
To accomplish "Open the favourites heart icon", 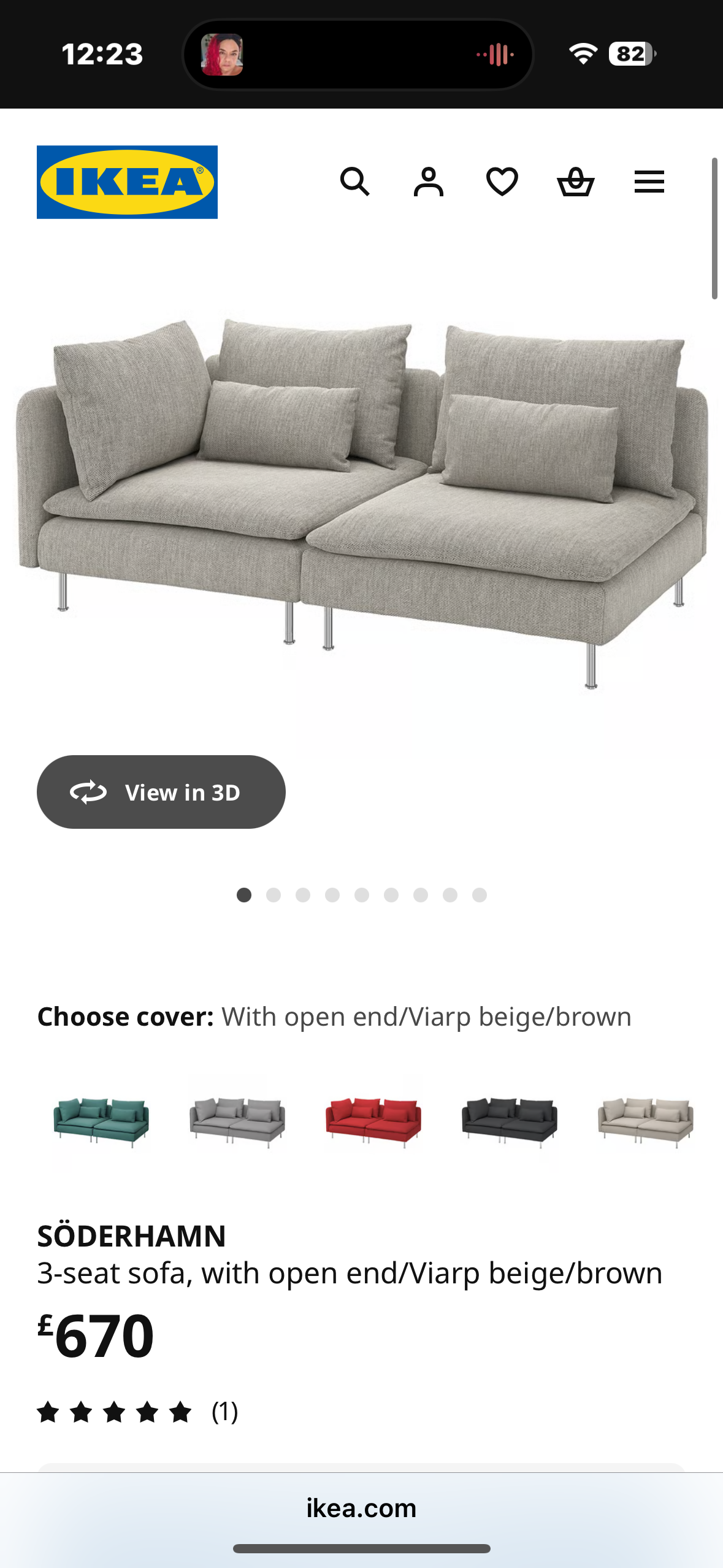I will tap(502, 182).
